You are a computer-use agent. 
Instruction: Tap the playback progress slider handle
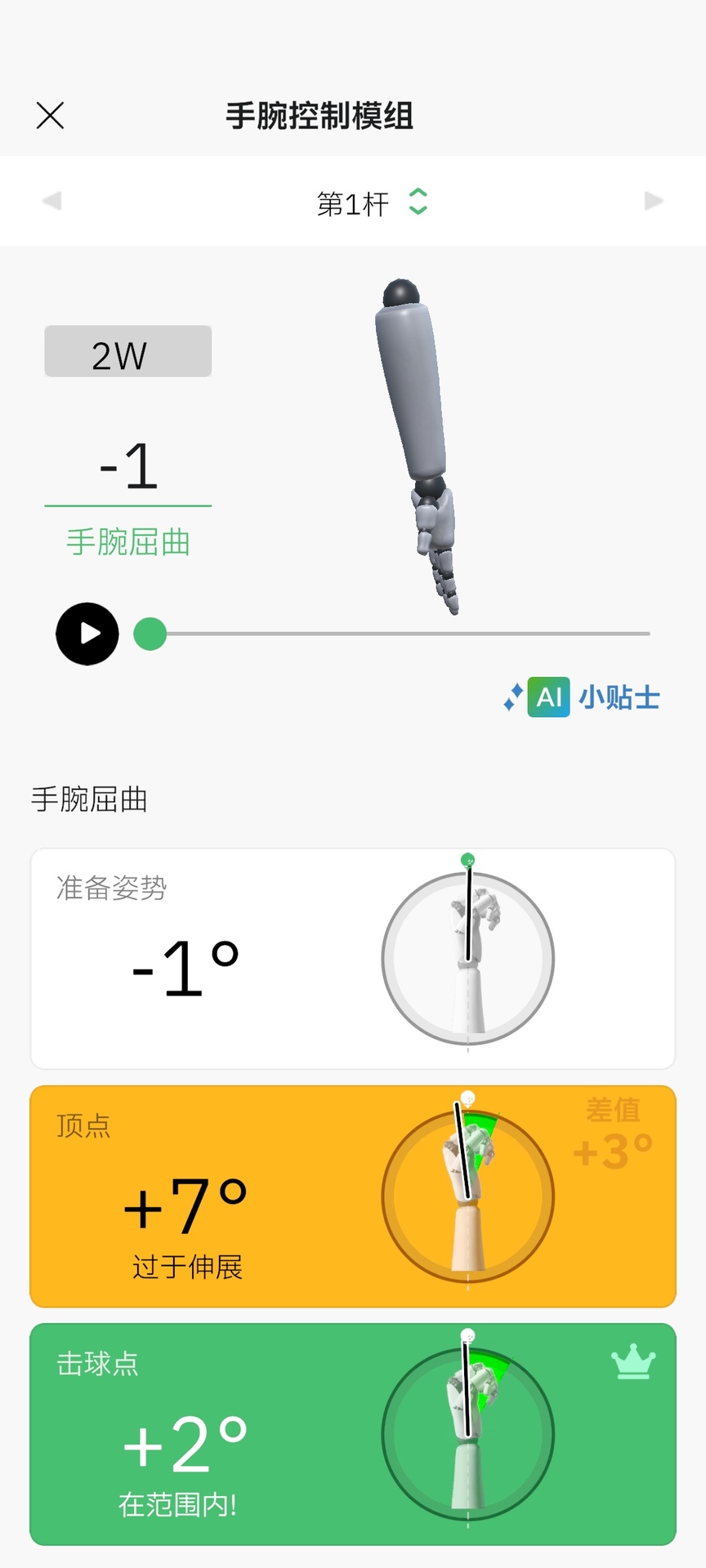[150, 634]
